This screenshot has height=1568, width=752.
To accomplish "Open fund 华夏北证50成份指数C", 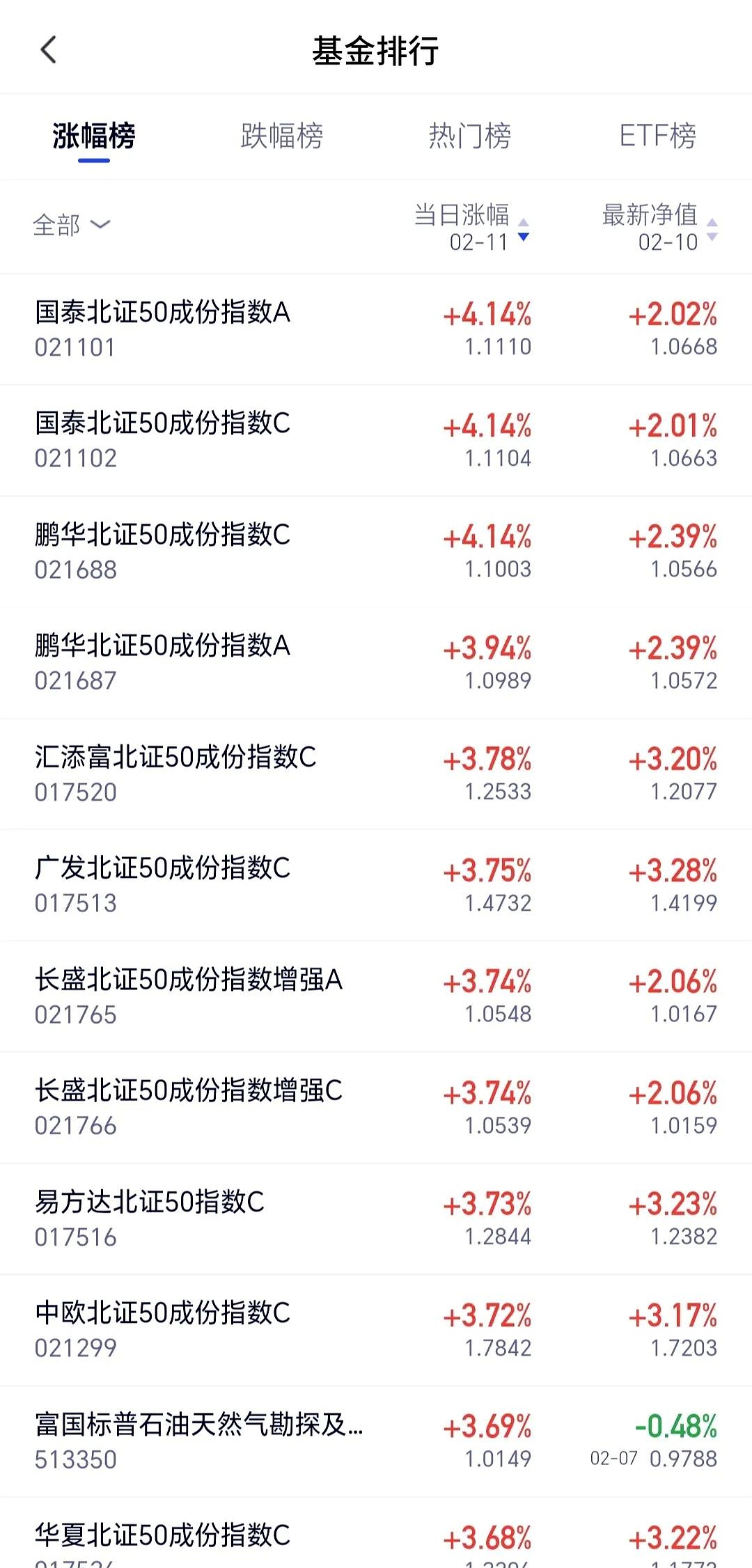I will pyautogui.click(x=376, y=1533).
